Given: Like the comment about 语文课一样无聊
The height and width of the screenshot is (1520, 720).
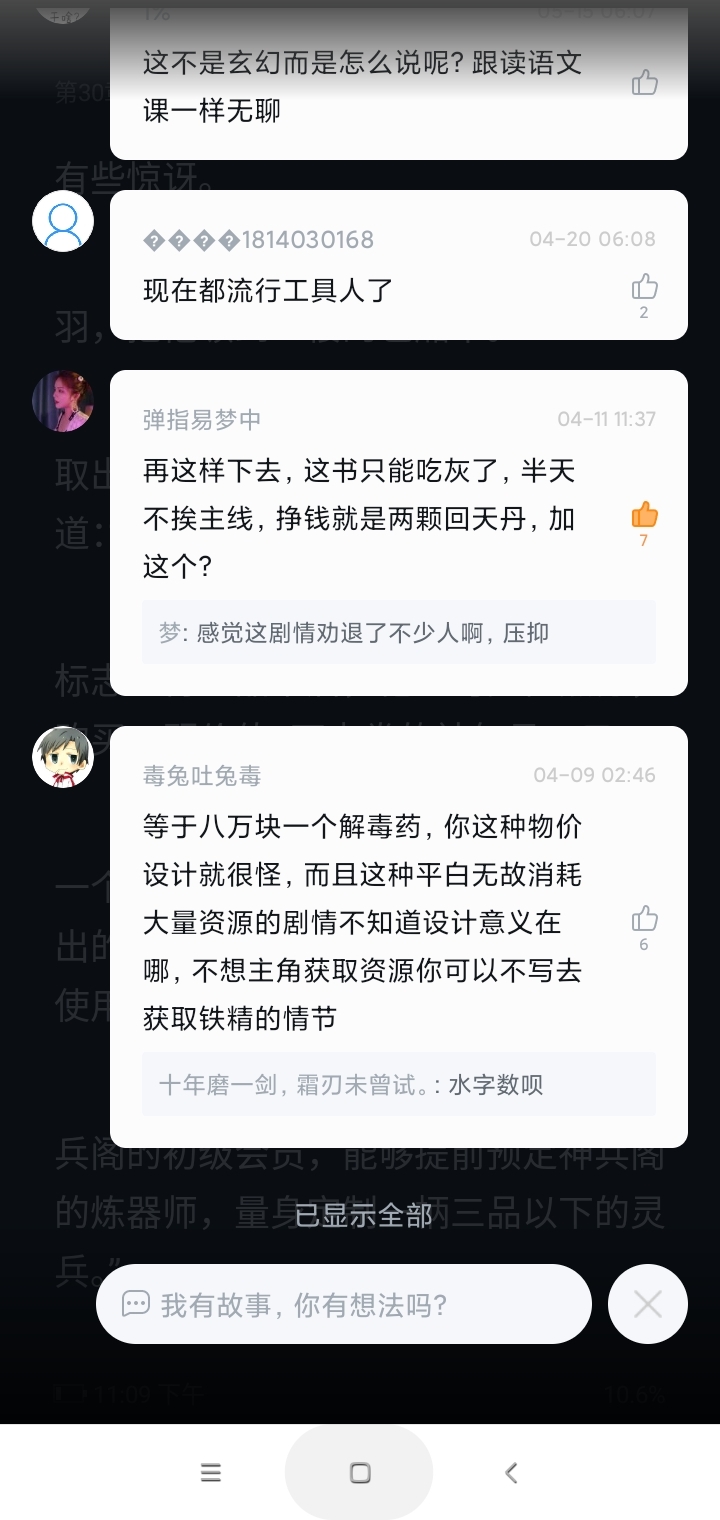Looking at the screenshot, I should coord(645,82).
